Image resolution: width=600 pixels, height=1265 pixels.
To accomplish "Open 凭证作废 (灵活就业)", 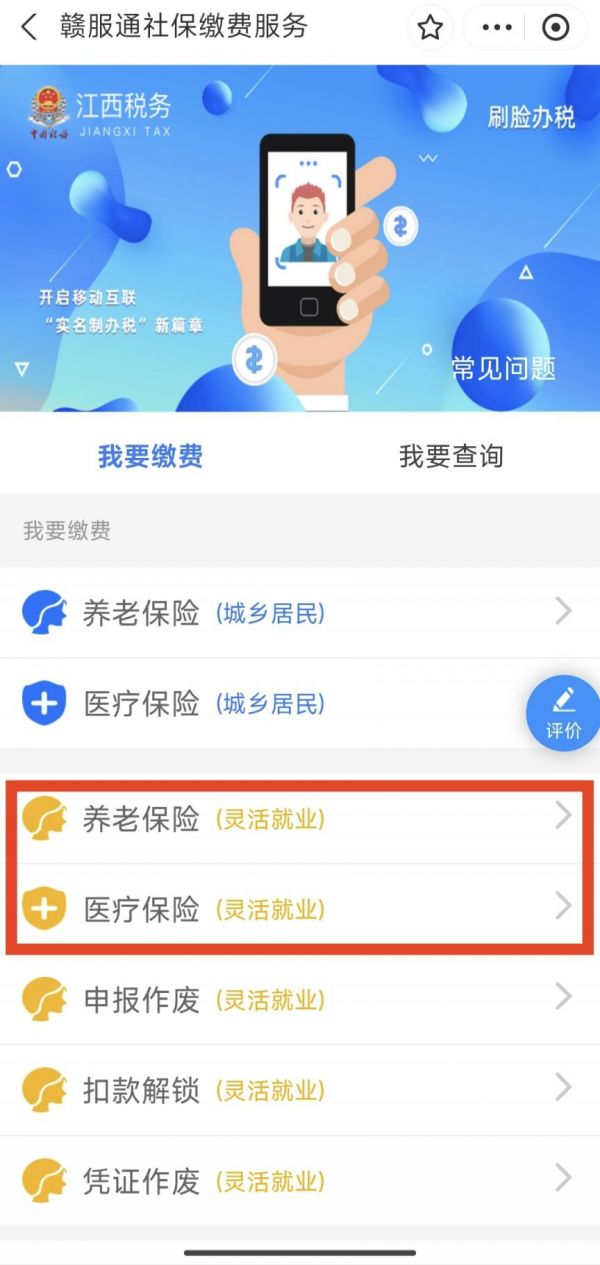I will pyautogui.click(x=299, y=1180).
